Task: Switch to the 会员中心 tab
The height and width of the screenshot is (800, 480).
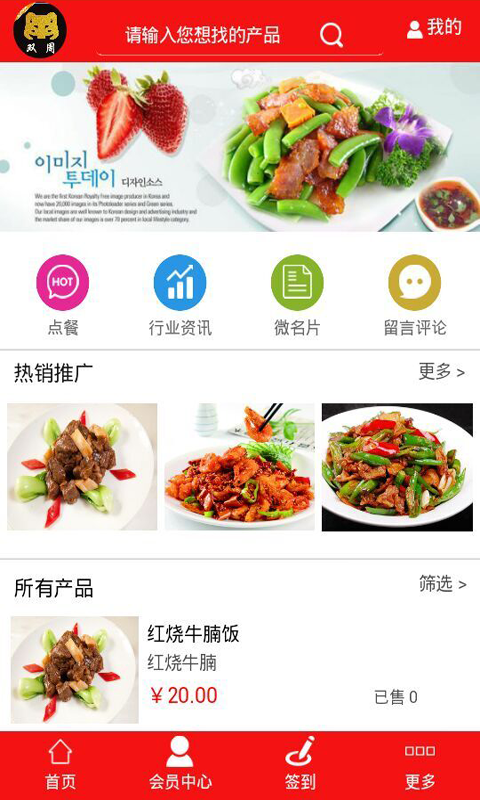Action: pos(180,765)
